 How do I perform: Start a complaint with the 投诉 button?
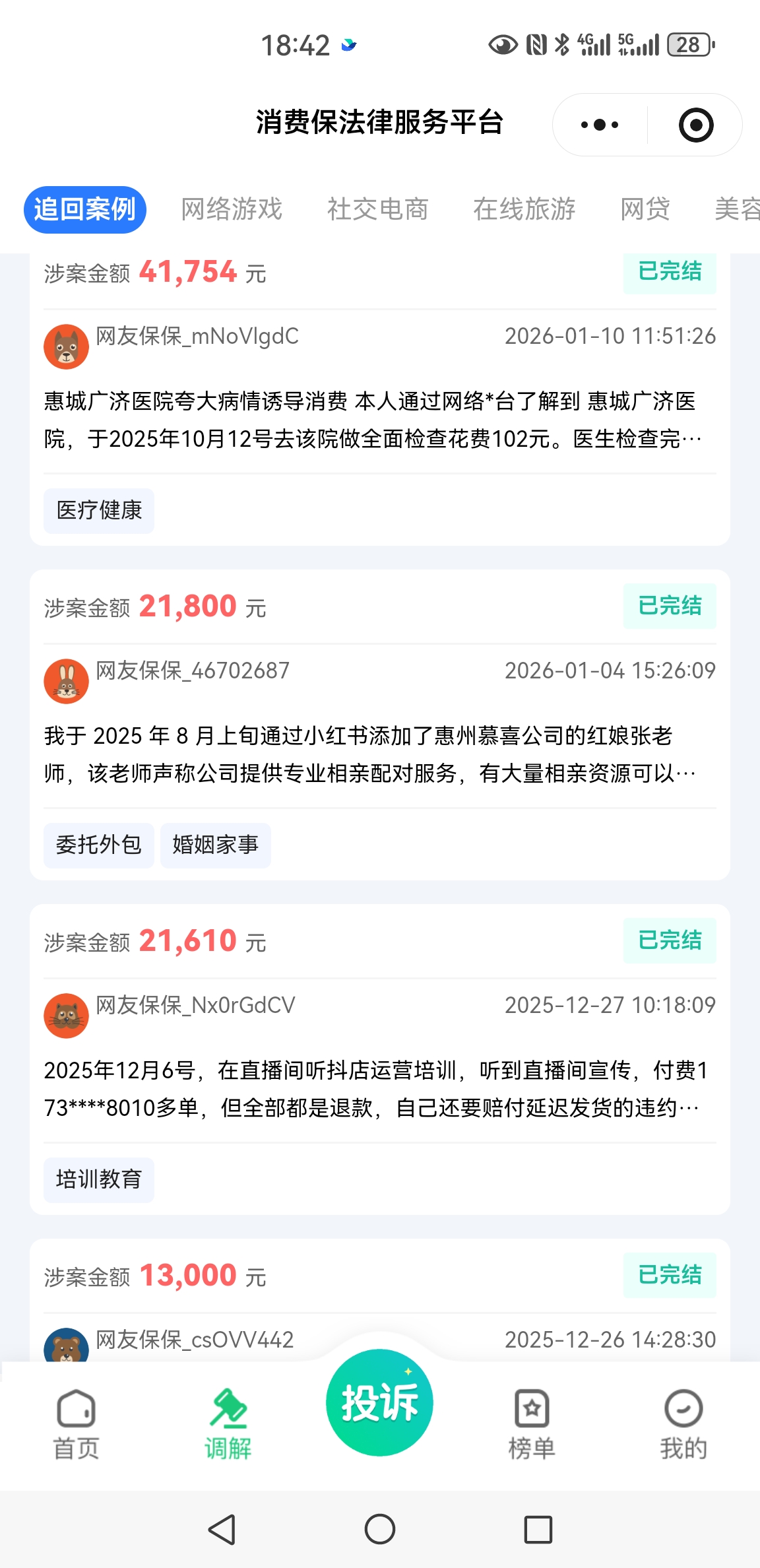pyautogui.click(x=379, y=1403)
